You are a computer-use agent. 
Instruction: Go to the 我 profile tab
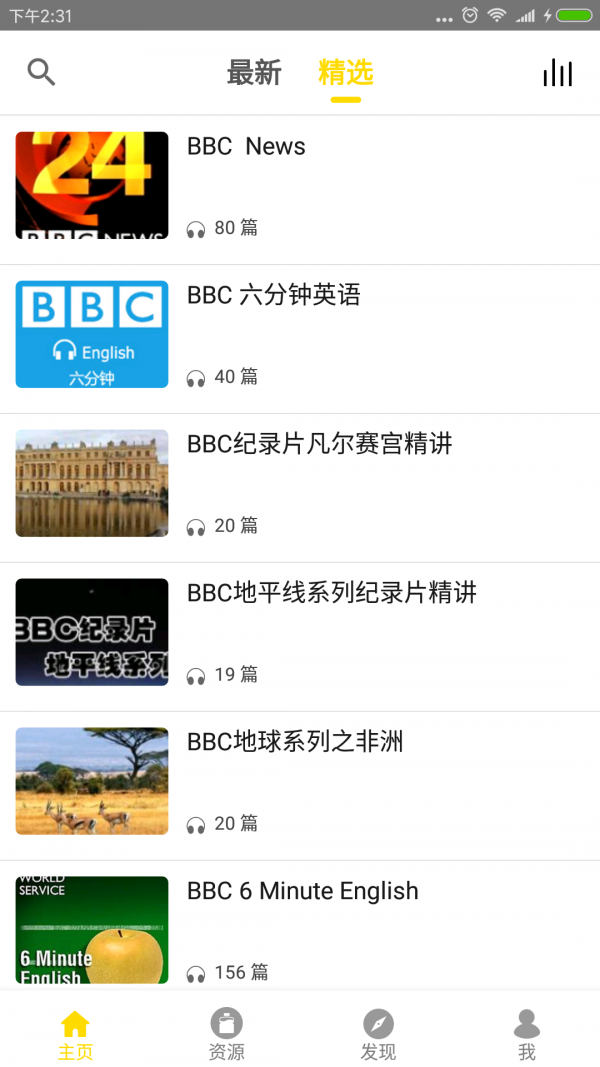click(527, 1035)
